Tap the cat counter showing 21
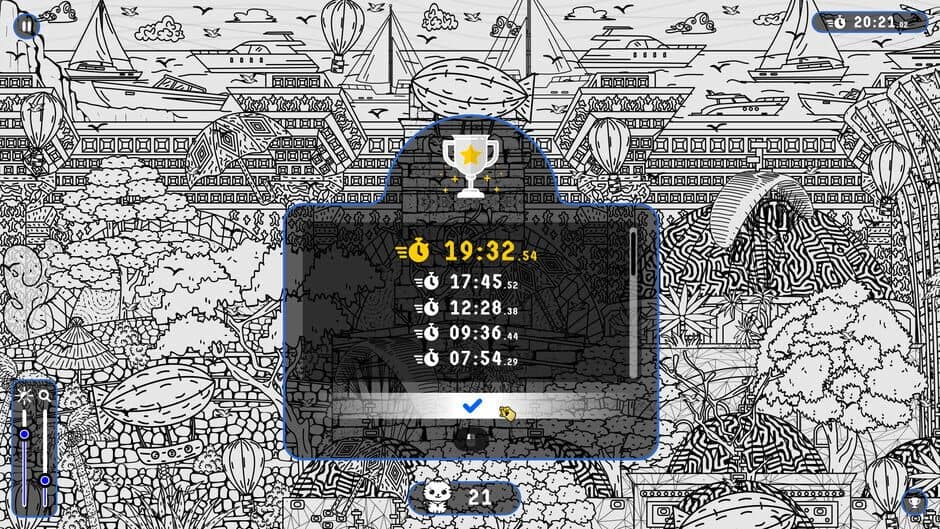The width and height of the screenshot is (940, 529). 463,497
